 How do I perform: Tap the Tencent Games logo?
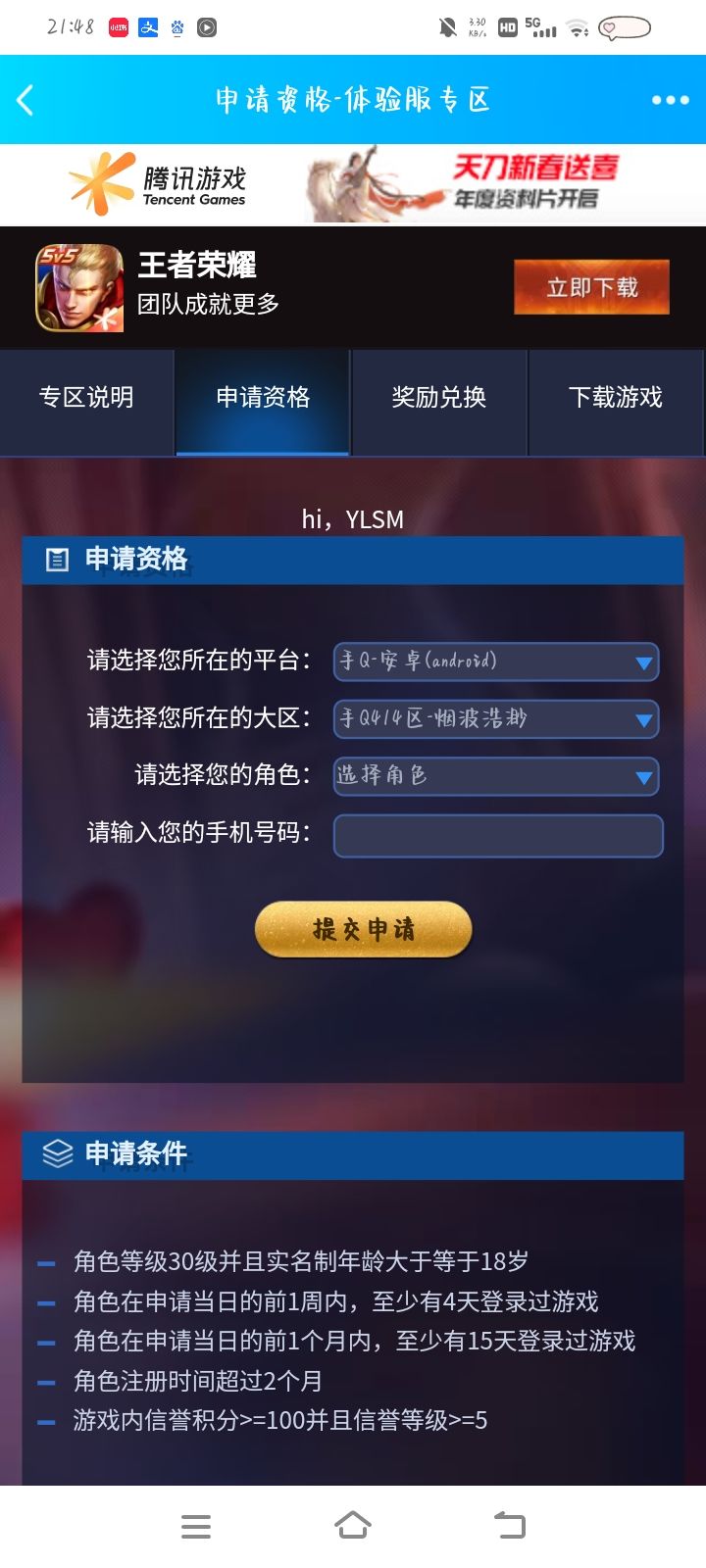coord(162,184)
